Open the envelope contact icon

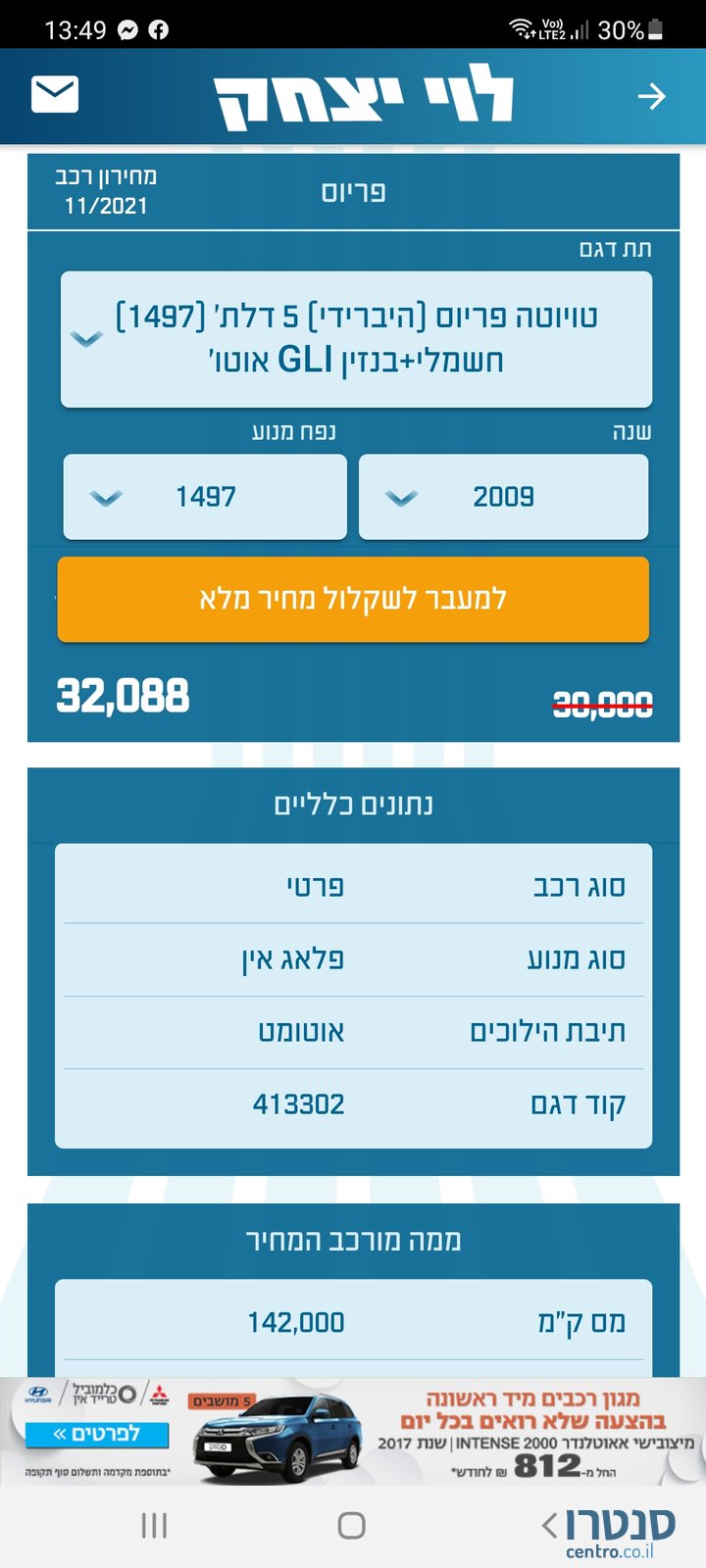pyautogui.click(x=55, y=95)
